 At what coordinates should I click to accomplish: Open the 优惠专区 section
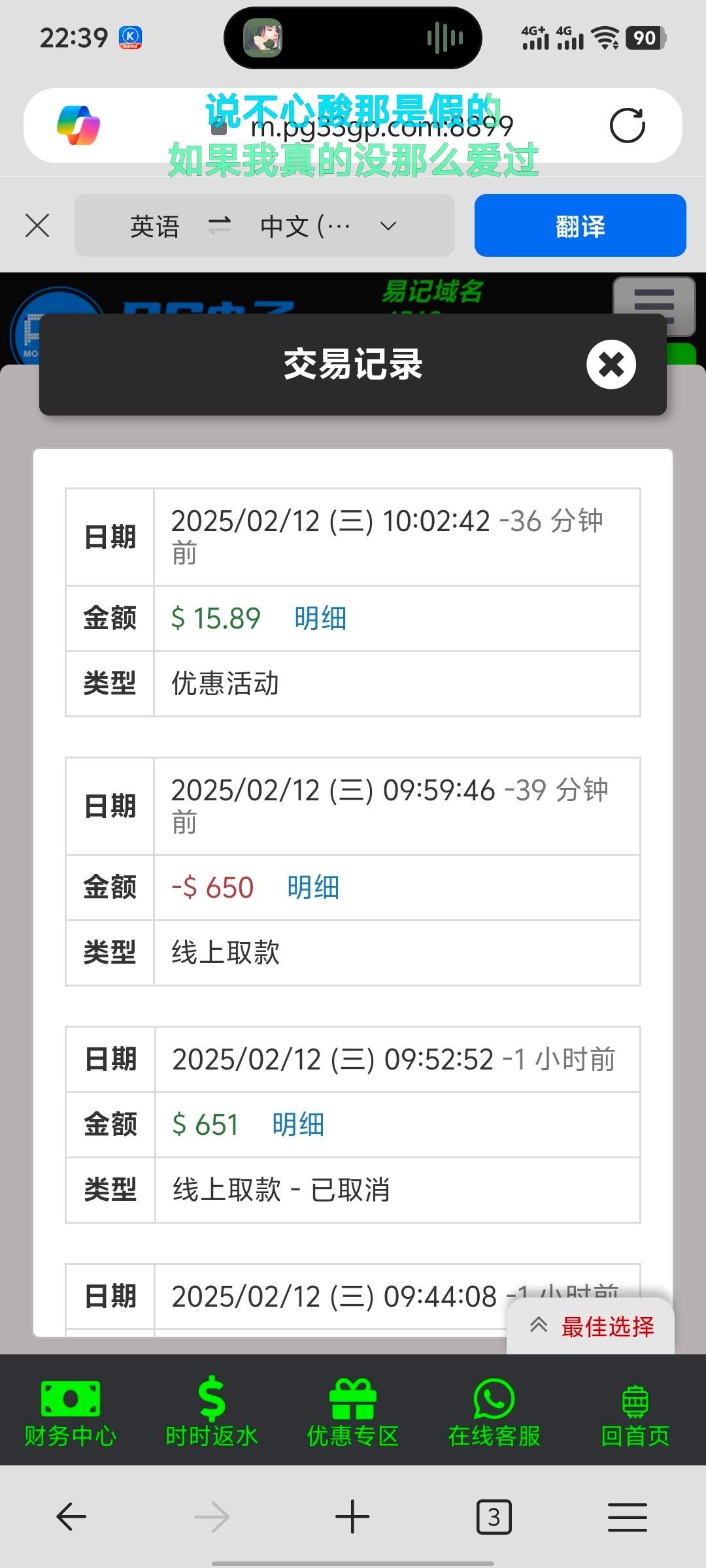353,1413
